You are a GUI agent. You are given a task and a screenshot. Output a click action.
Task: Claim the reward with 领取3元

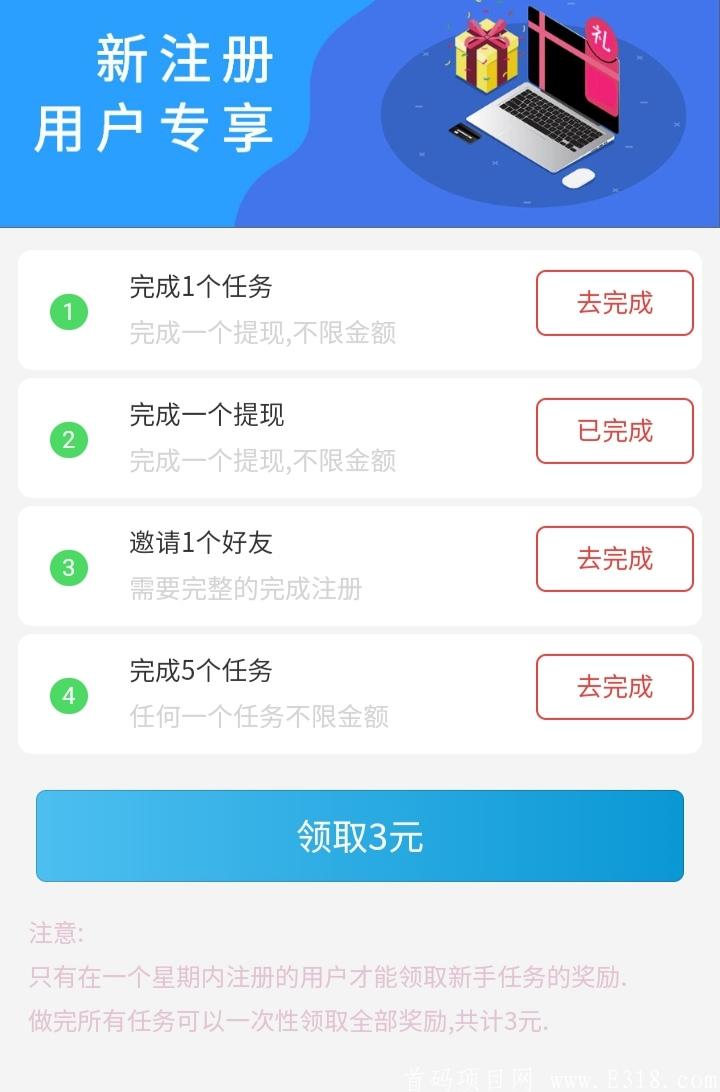point(360,836)
